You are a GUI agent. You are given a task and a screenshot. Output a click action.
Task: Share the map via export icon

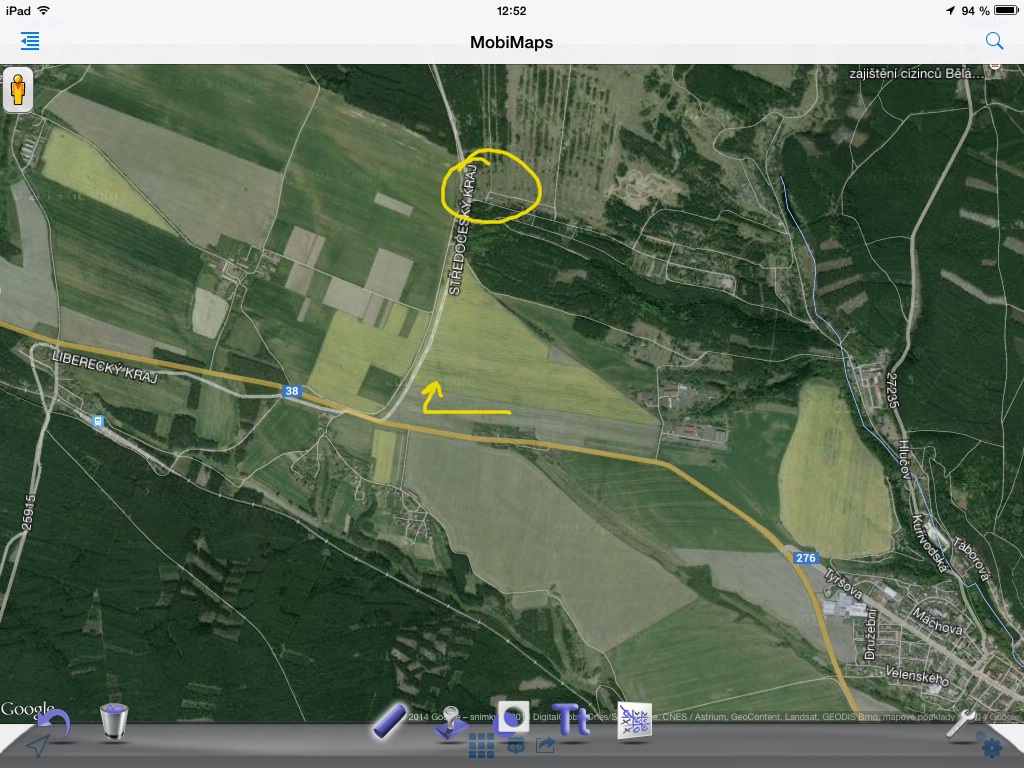546,745
